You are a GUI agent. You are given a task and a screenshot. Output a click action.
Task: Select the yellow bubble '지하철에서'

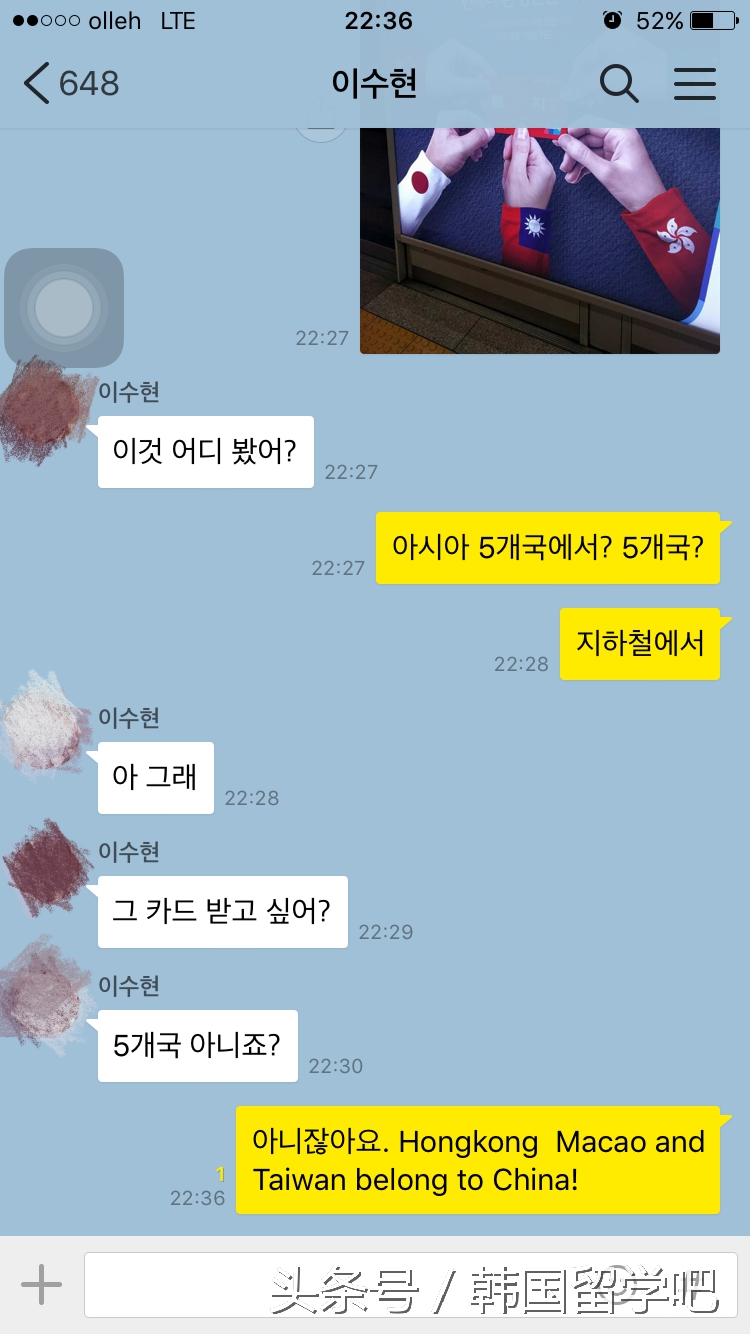click(x=640, y=644)
